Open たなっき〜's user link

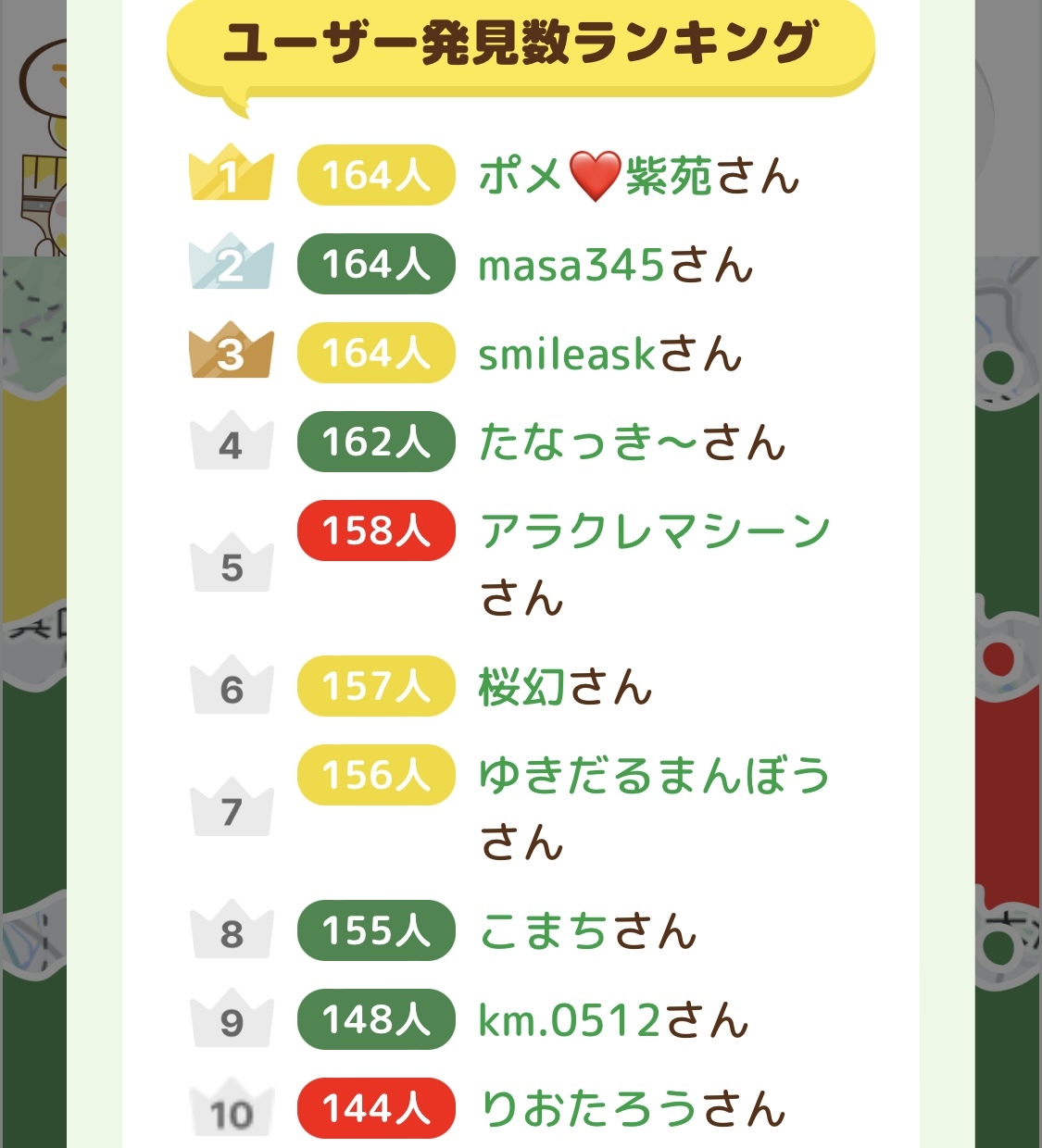coord(587,442)
